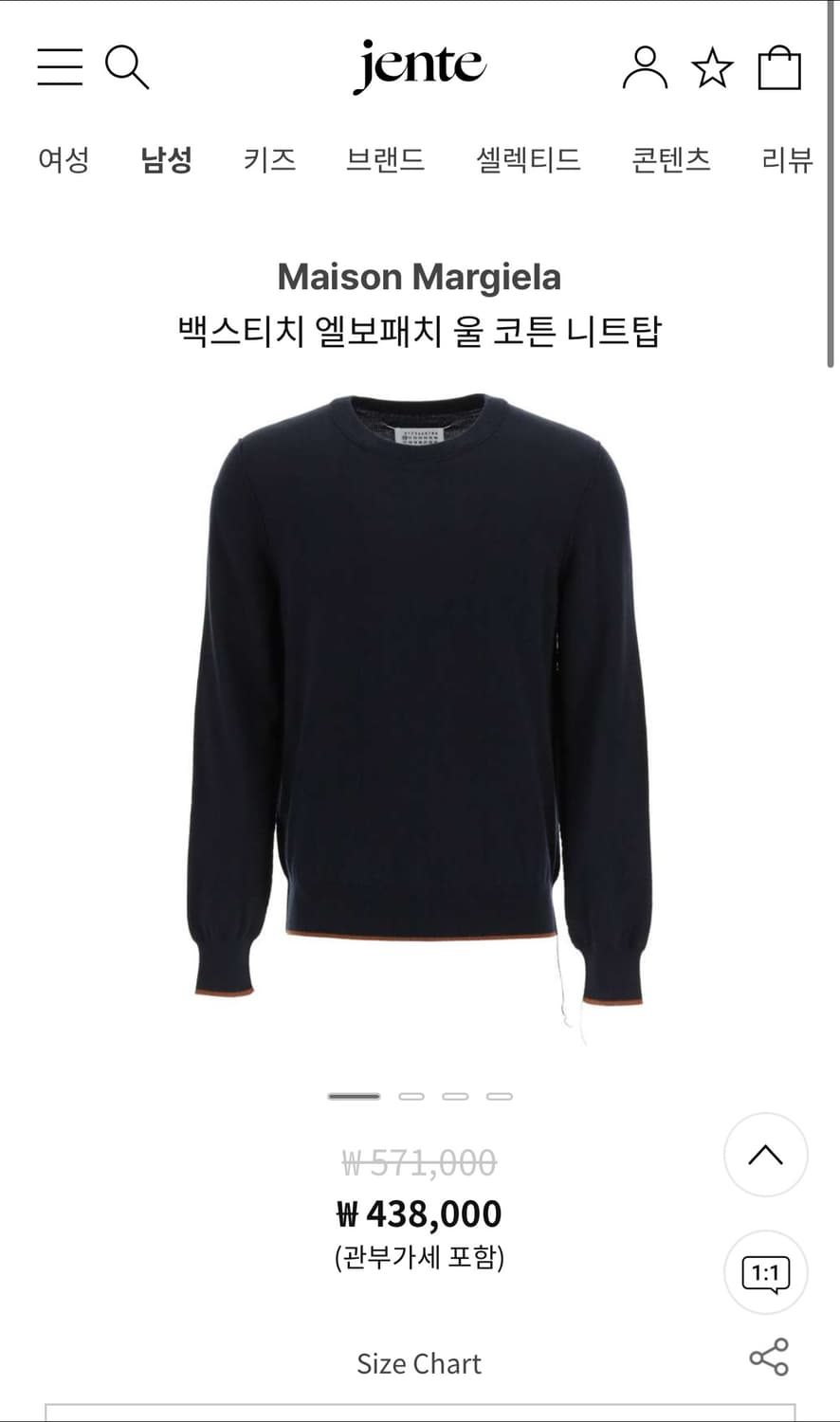Click the Maison Margiela brand name
840x1422 pixels.
point(419,277)
